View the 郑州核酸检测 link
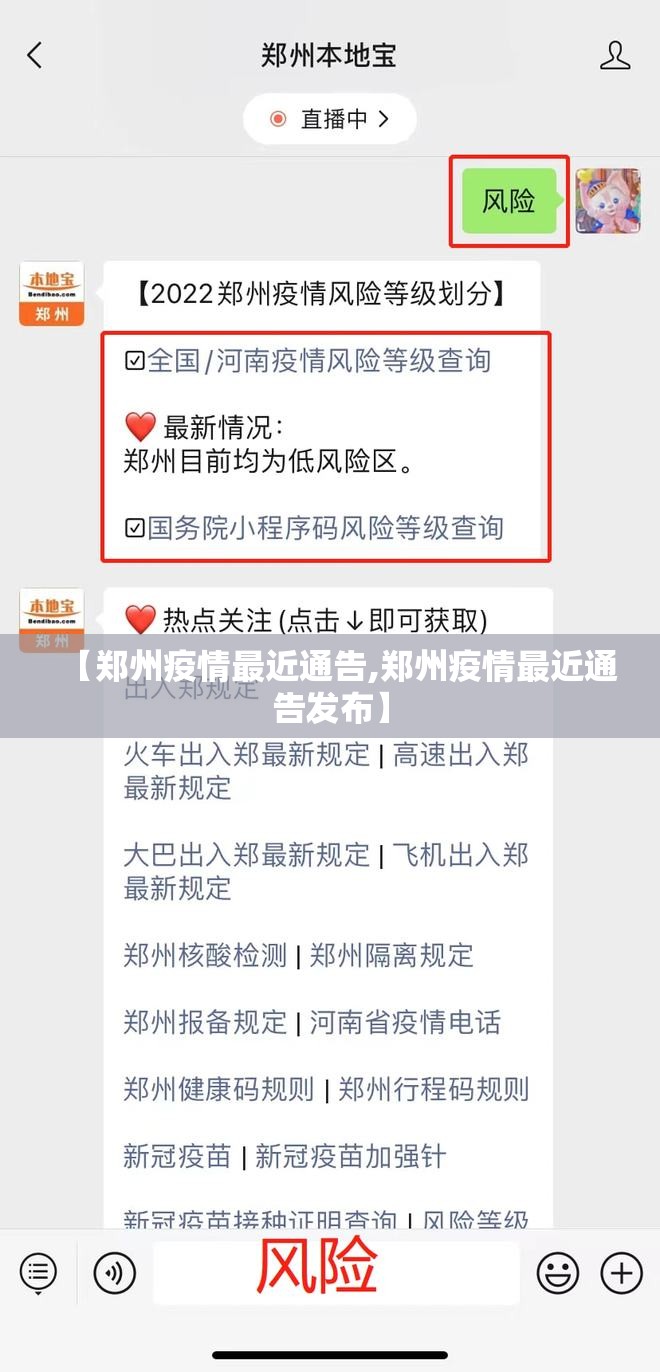The image size is (660, 1372). (205, 955)
